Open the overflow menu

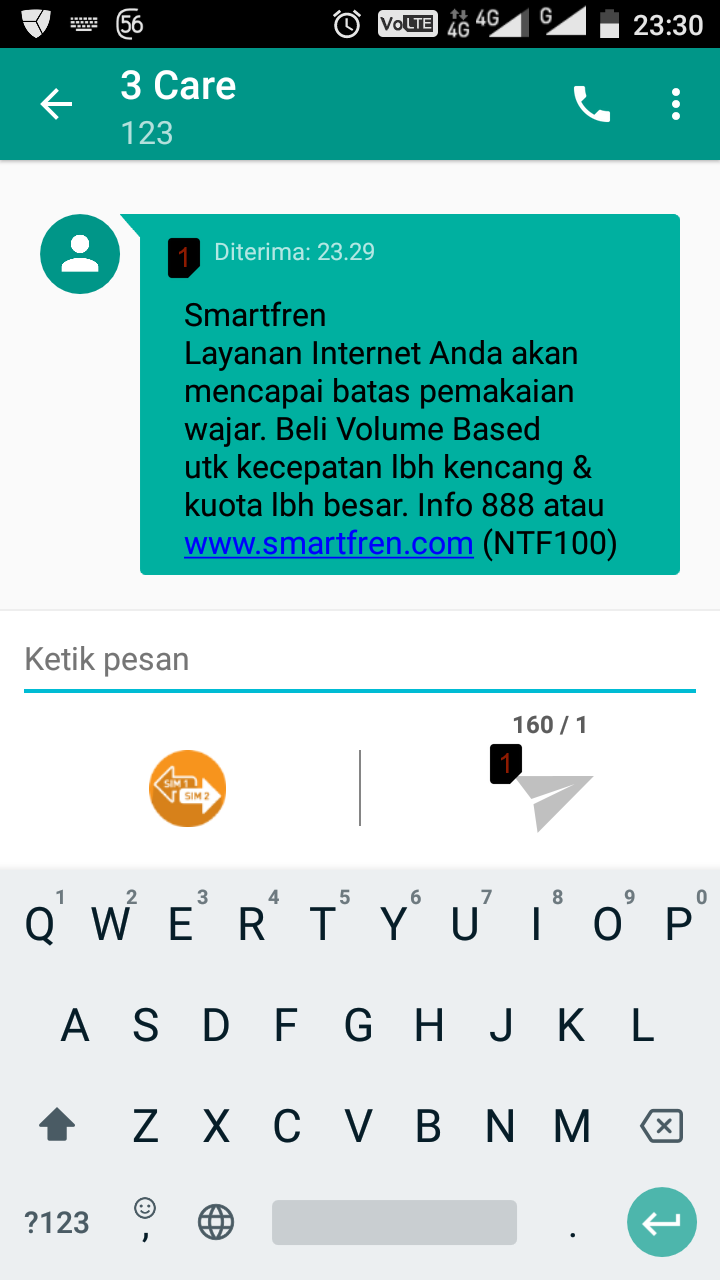676,104
